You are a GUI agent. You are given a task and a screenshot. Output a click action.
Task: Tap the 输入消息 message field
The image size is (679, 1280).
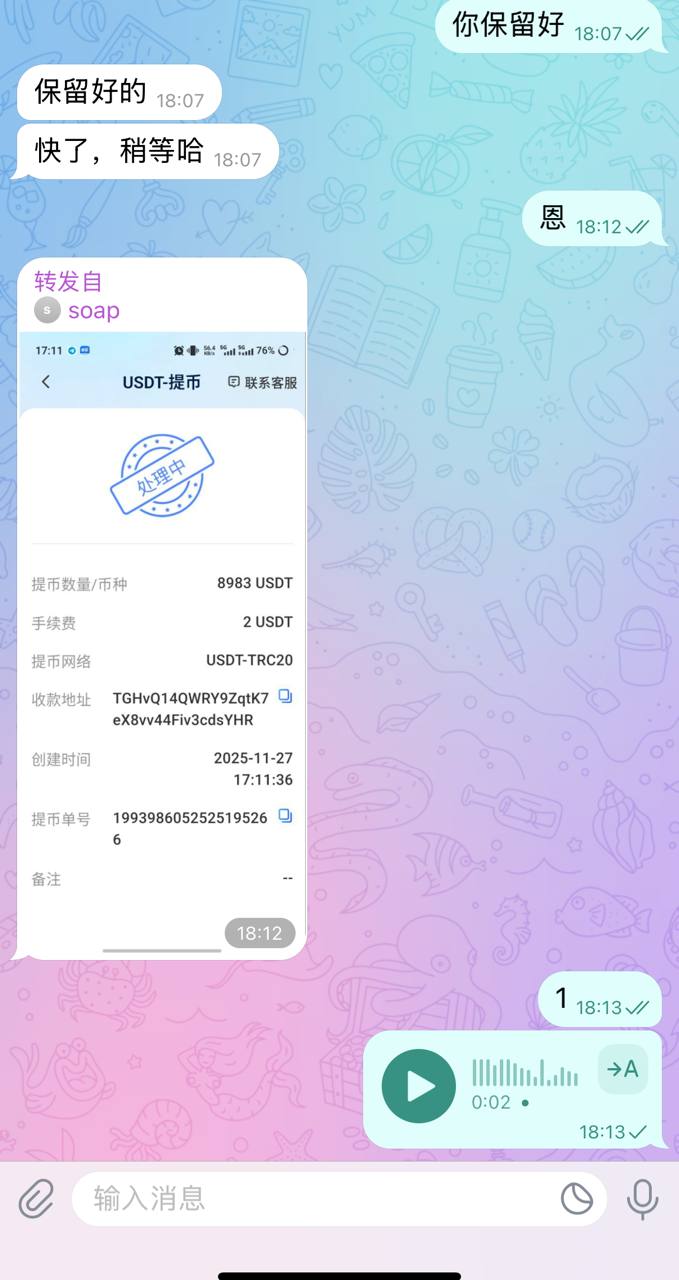pyautogui.click(x=310, y=1198)
